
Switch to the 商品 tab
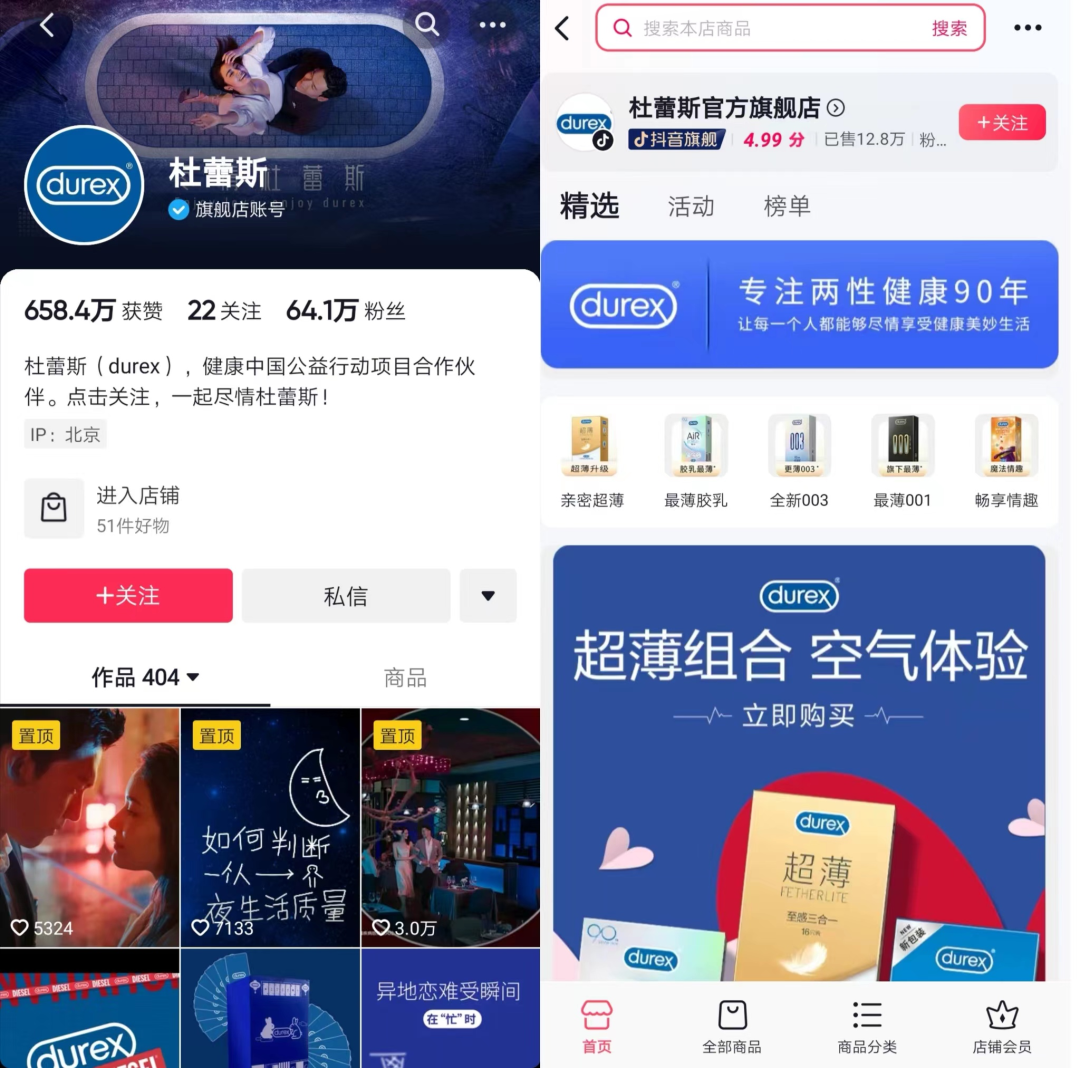pyautogui.click(x=405, y=678)
